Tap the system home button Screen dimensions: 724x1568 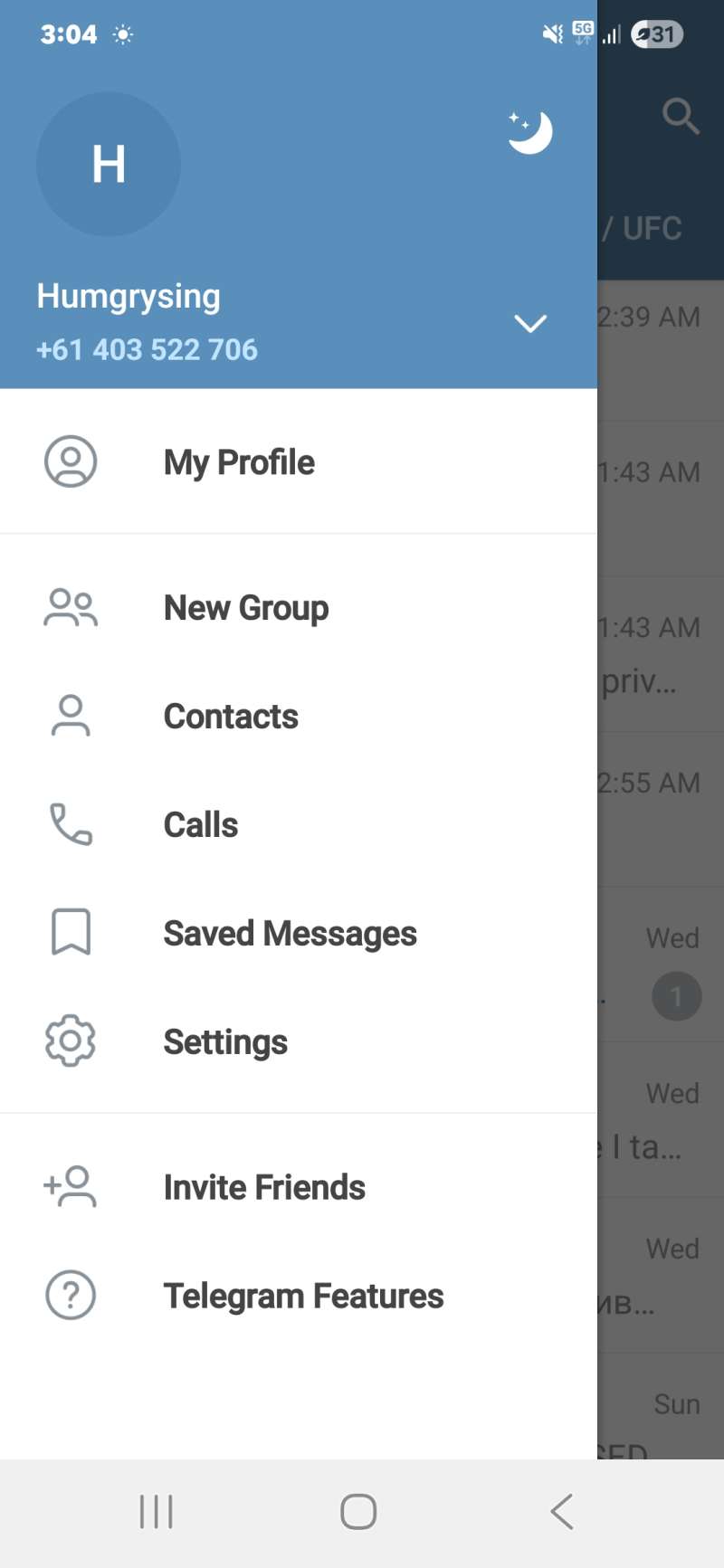click(x=358, y=1511)
